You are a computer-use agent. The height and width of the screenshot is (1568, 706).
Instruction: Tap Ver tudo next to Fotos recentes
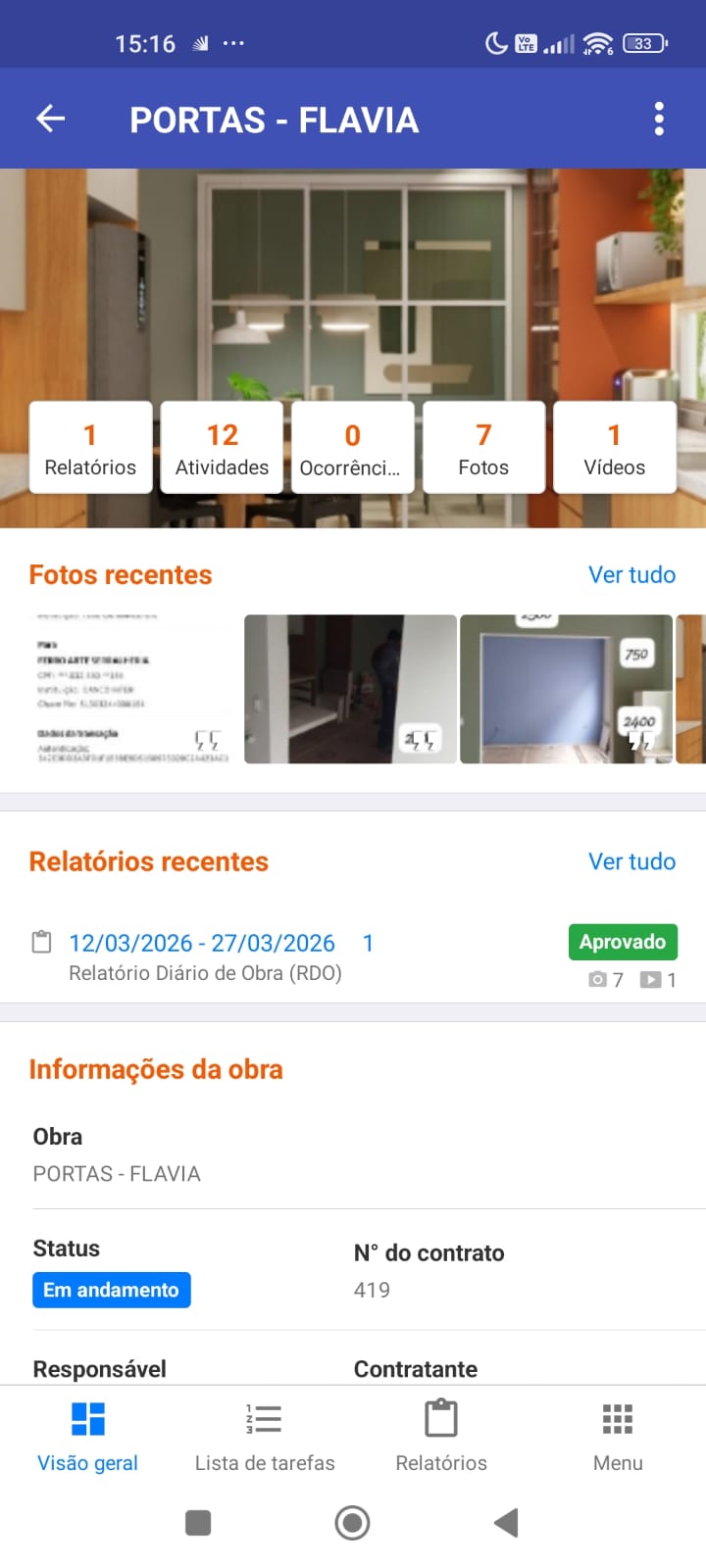click(631, 575)
